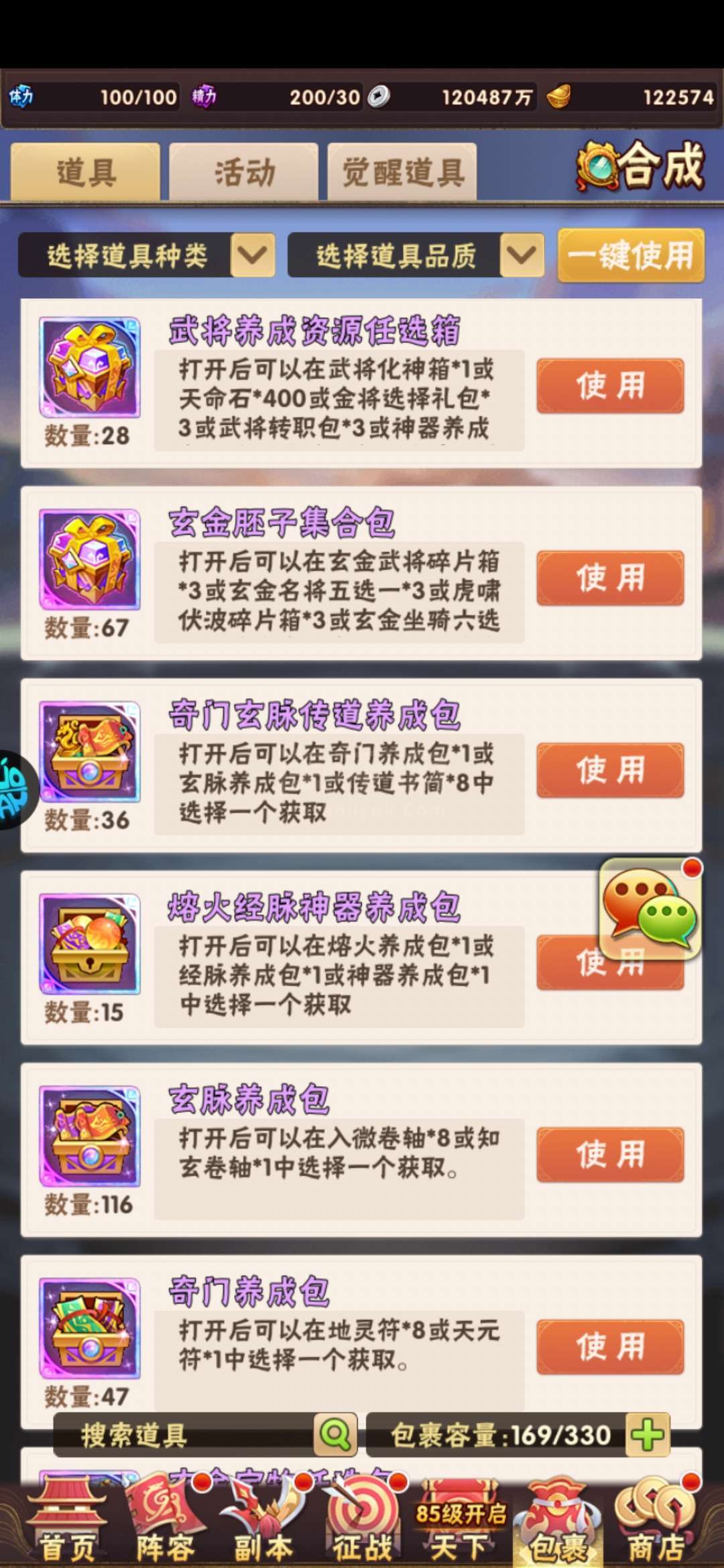The image size is (724, 1568).
Task: Tap the 搜索道具 search field
Action: [x=184, y=1435]
